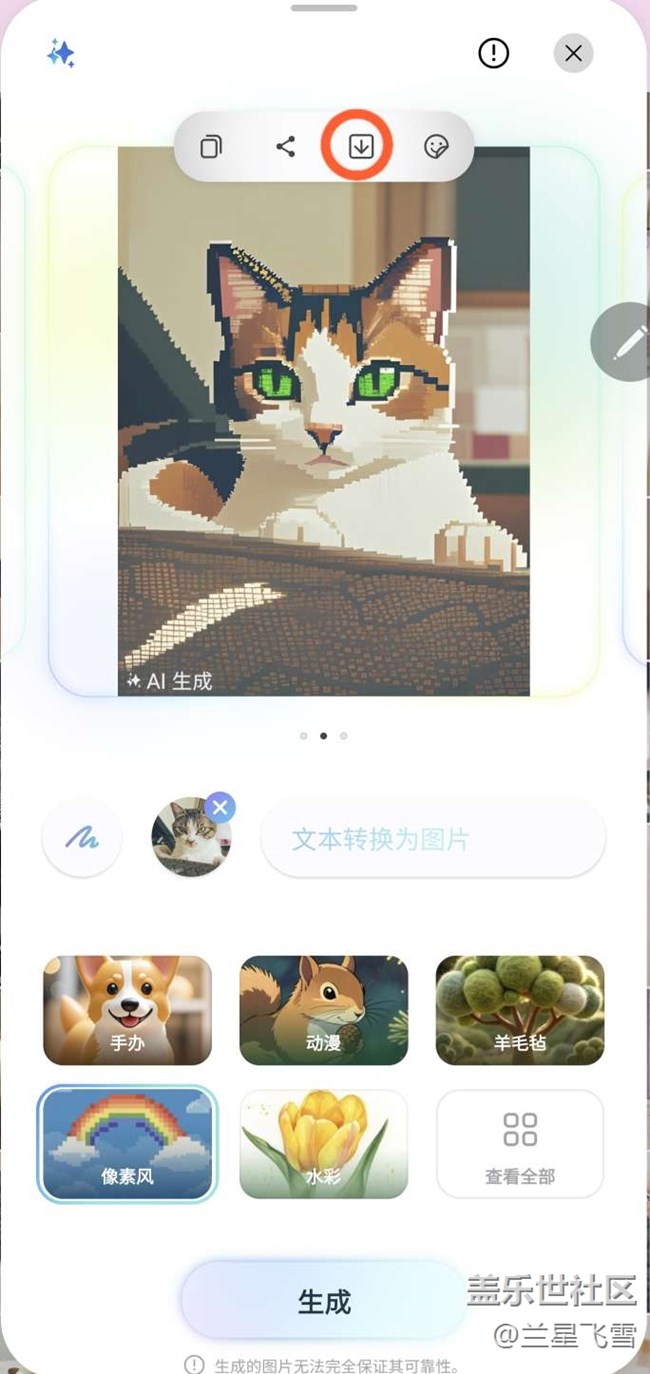The image size is (650, 1374).
Task: Pick the 水彩 watercolor style
Action: click(x=323, y=1143)
